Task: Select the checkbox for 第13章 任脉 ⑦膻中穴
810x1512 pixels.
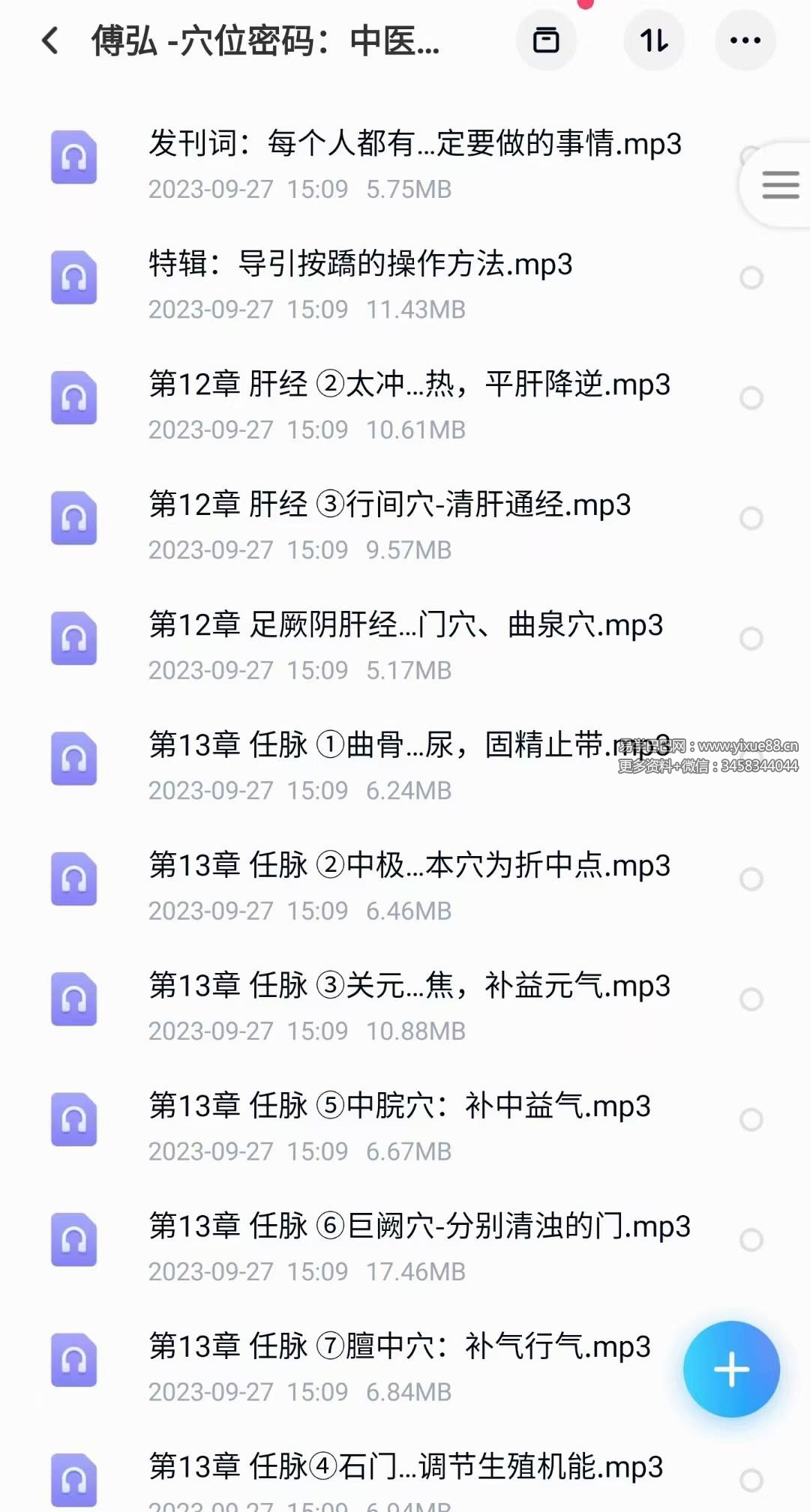Action: tap(749, 1361)
